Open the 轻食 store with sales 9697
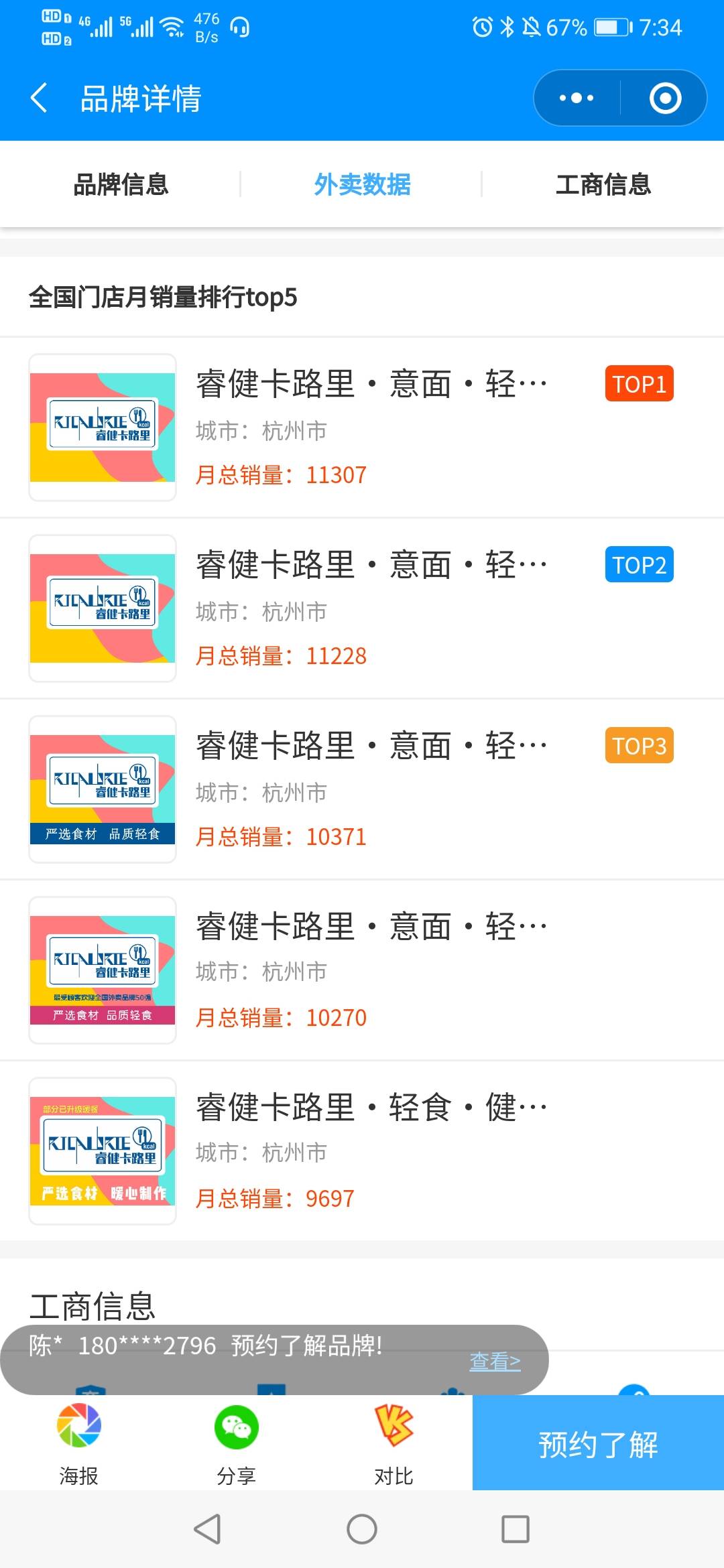This screenshot has width=724, height=1568. pos(362,1151)
